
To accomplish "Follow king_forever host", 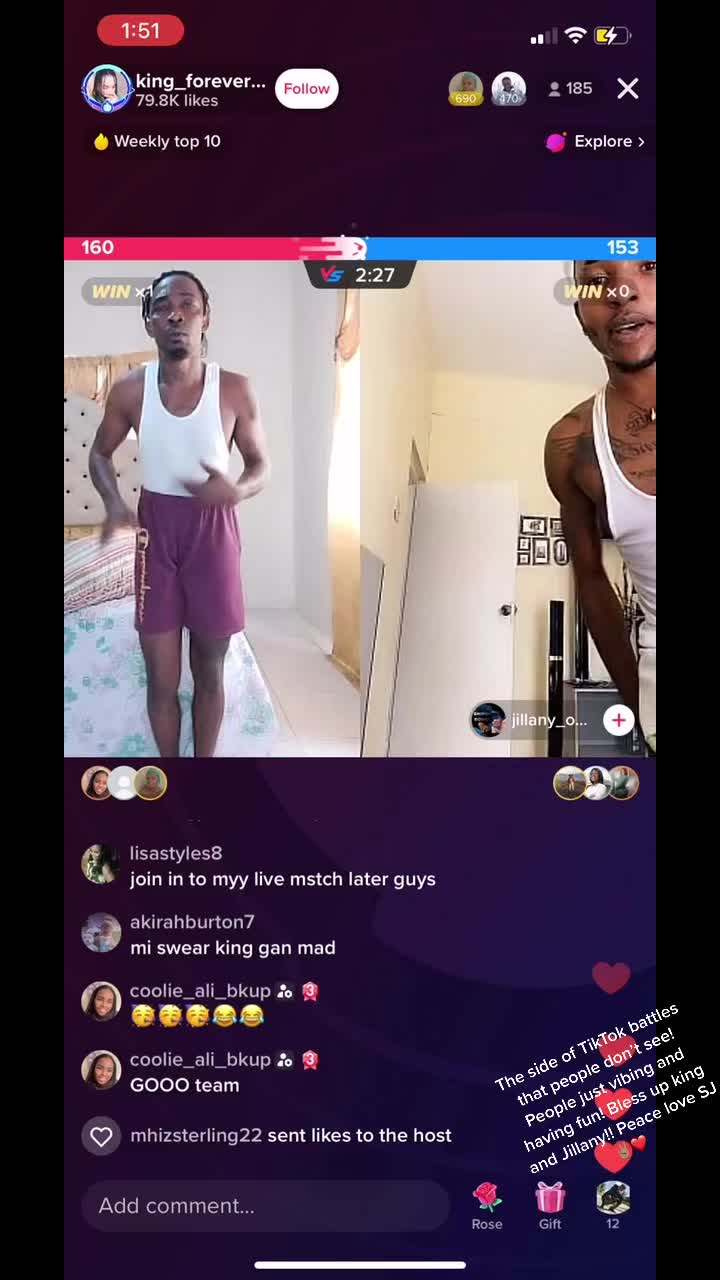I will 306,89.
